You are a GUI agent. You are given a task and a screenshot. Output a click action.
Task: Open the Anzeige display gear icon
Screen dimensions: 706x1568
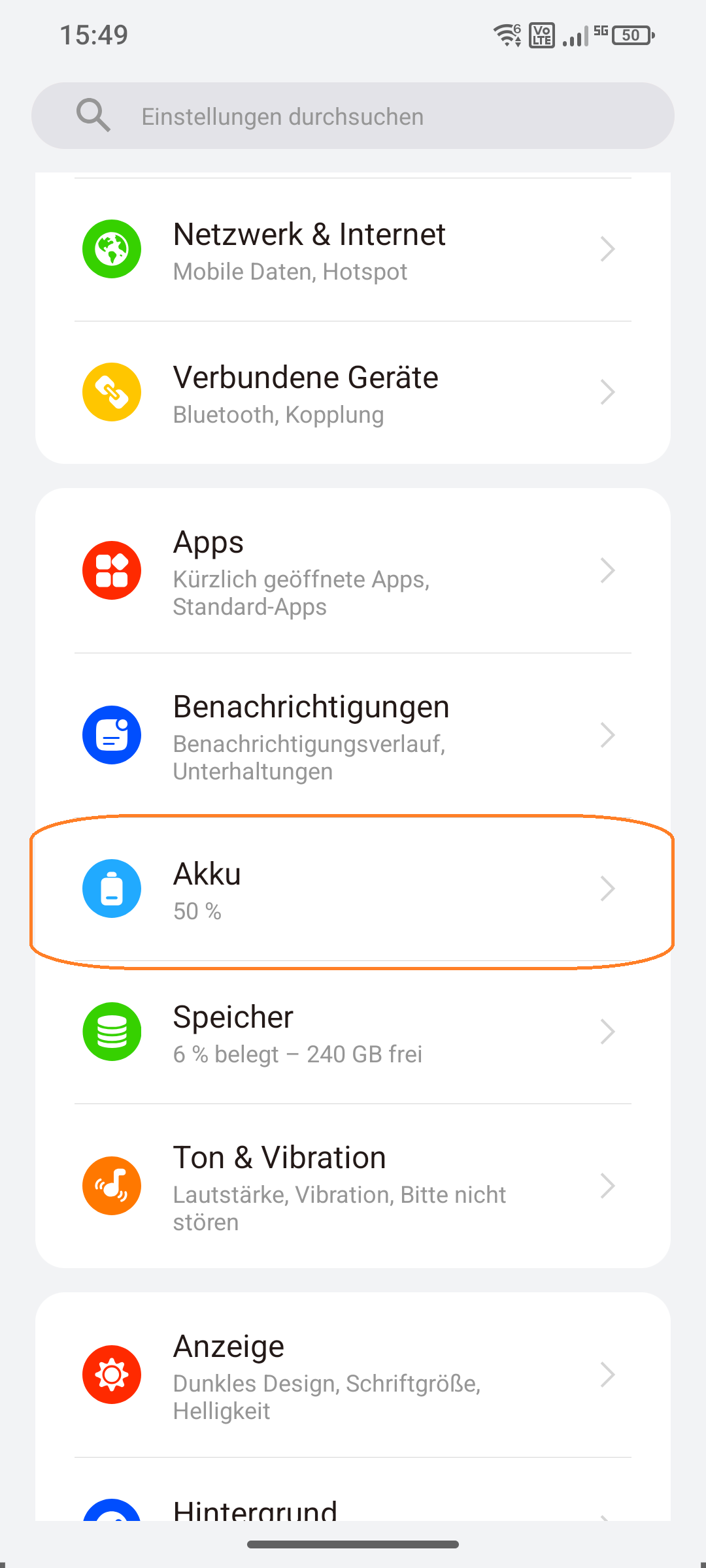[111, 1375]
